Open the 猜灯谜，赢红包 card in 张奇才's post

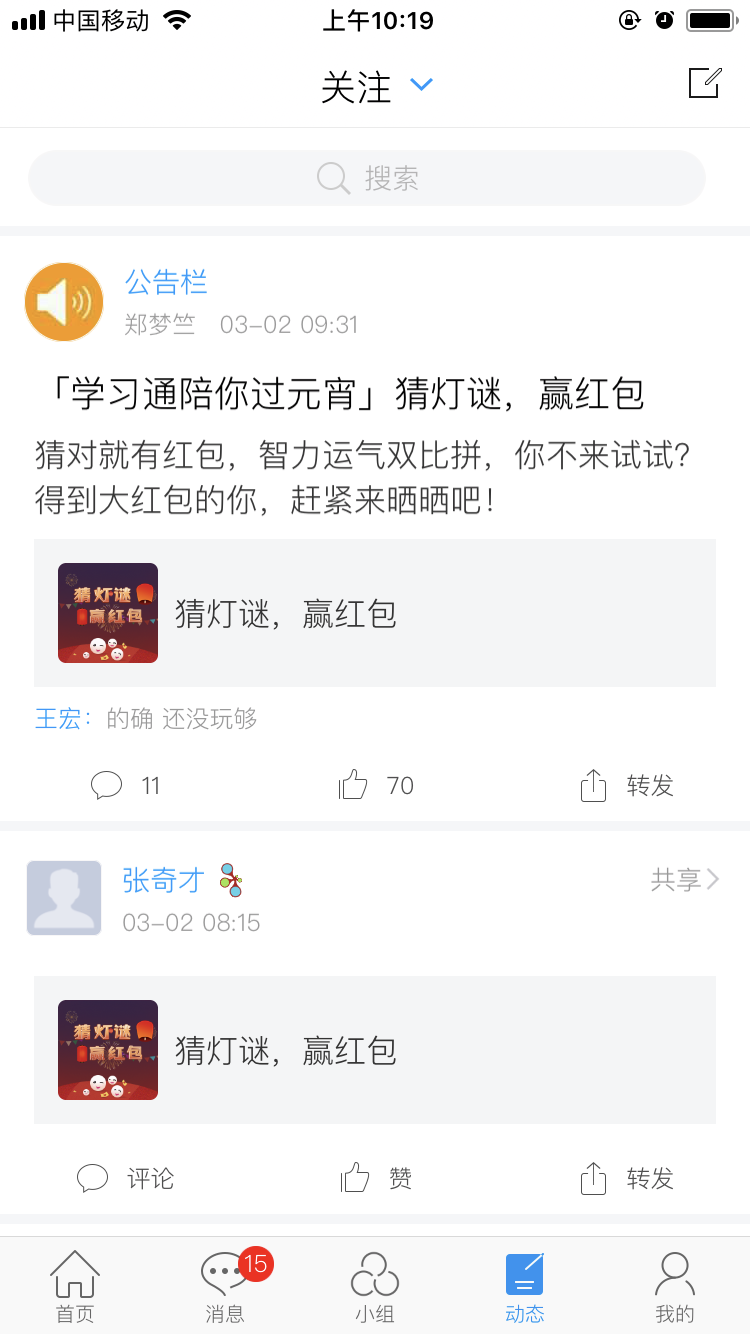pos(375,1050)
